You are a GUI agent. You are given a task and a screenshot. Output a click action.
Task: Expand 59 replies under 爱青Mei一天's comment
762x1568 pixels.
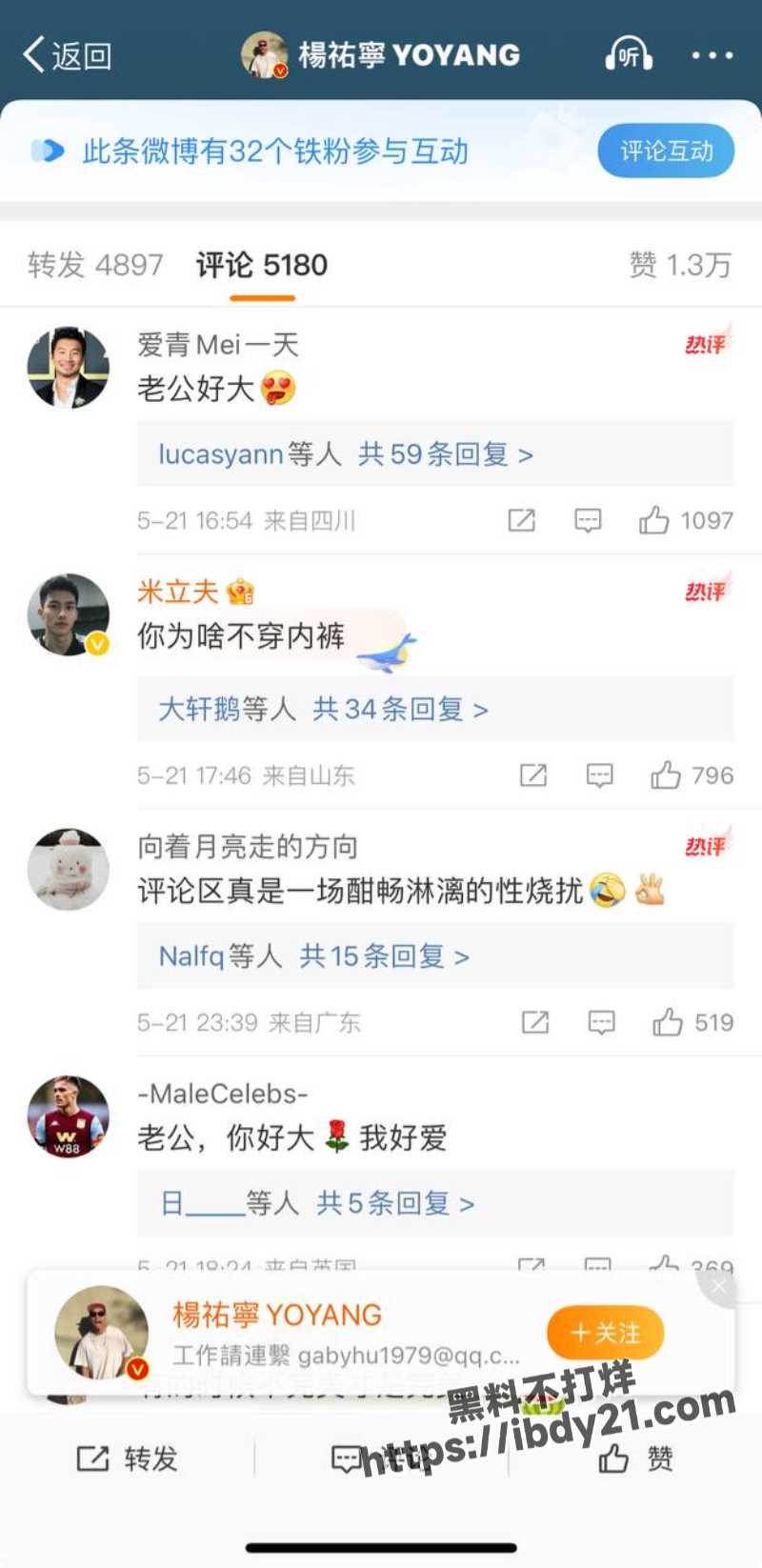click(x=346, y=454)
